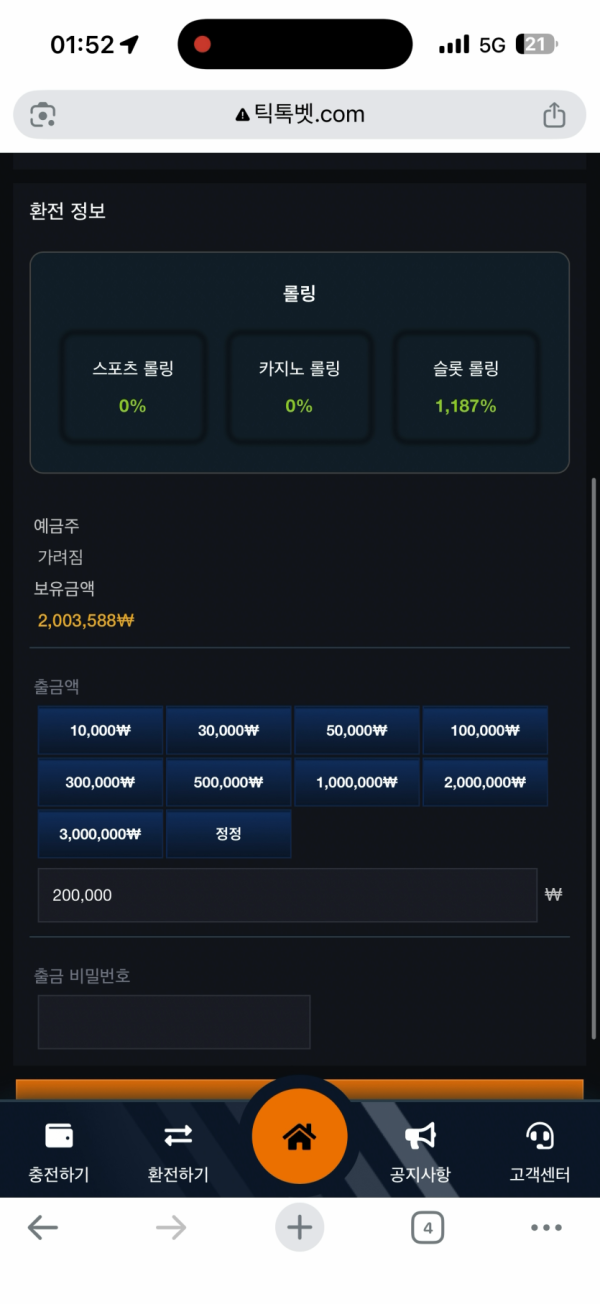This screenshot has width=600, height=1304.
Task: Pick the 50,000₩ amount
Action: pos(356,730)
